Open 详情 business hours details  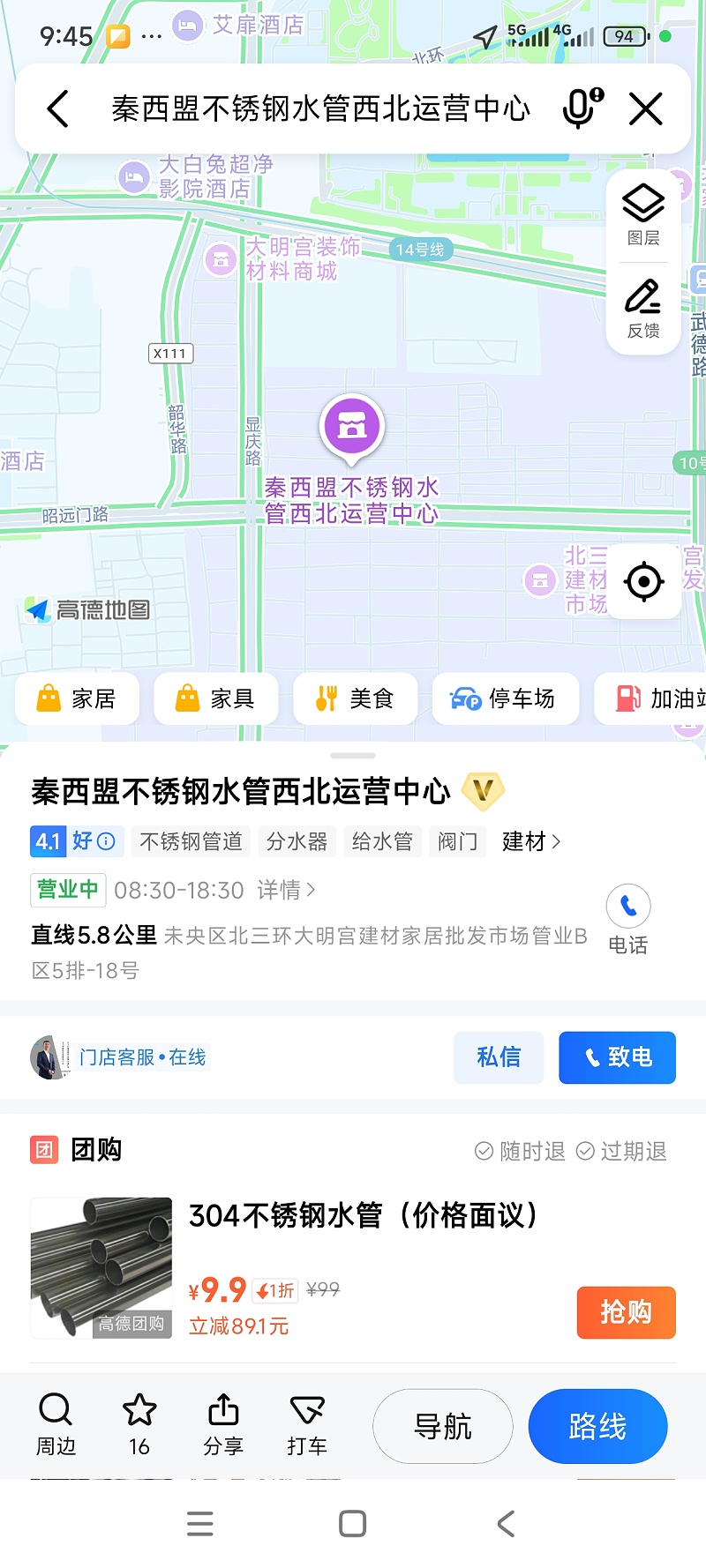[x=282, y=890]
